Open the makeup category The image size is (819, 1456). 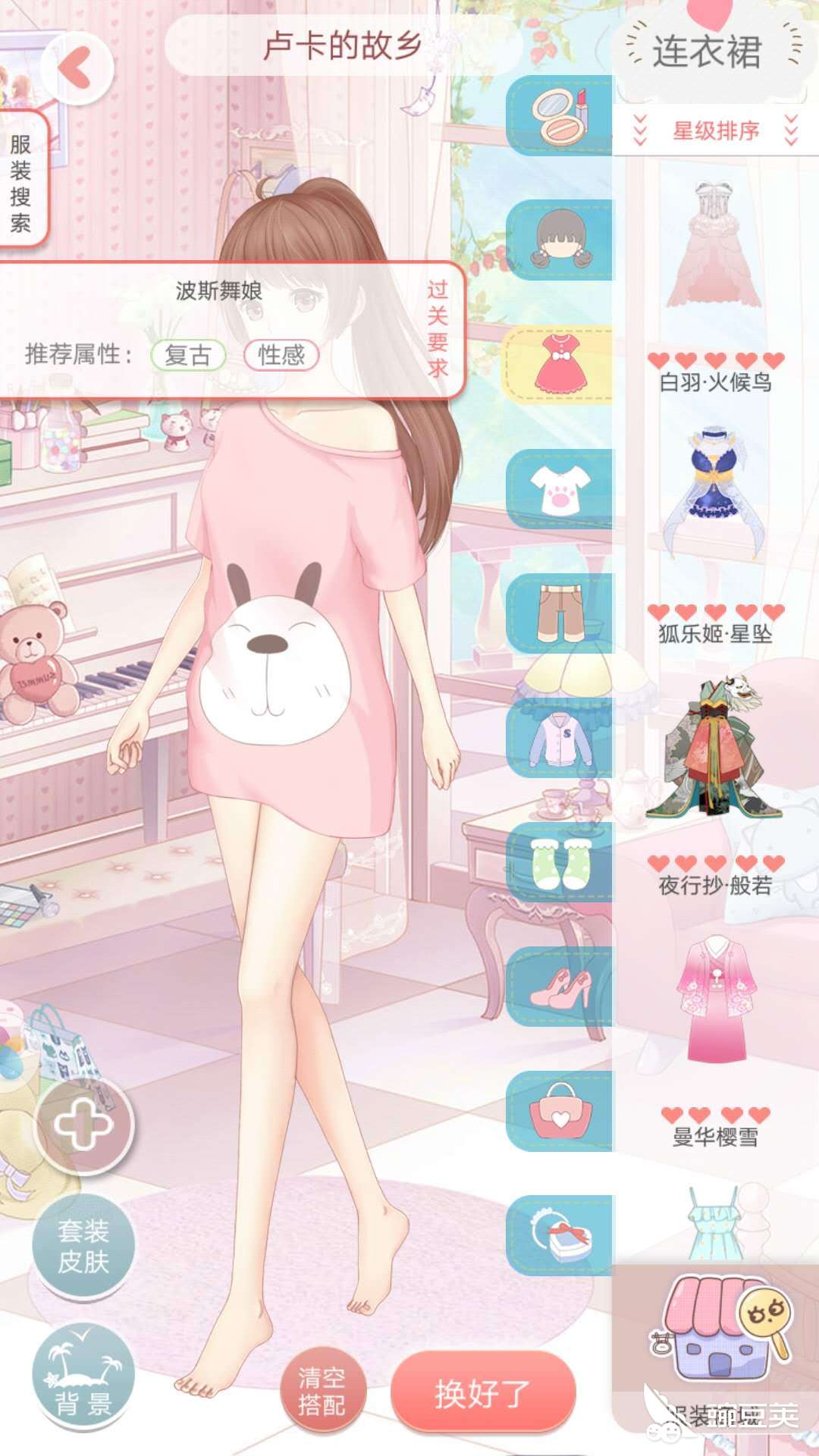pyautogui.click(x=560, y=116)
